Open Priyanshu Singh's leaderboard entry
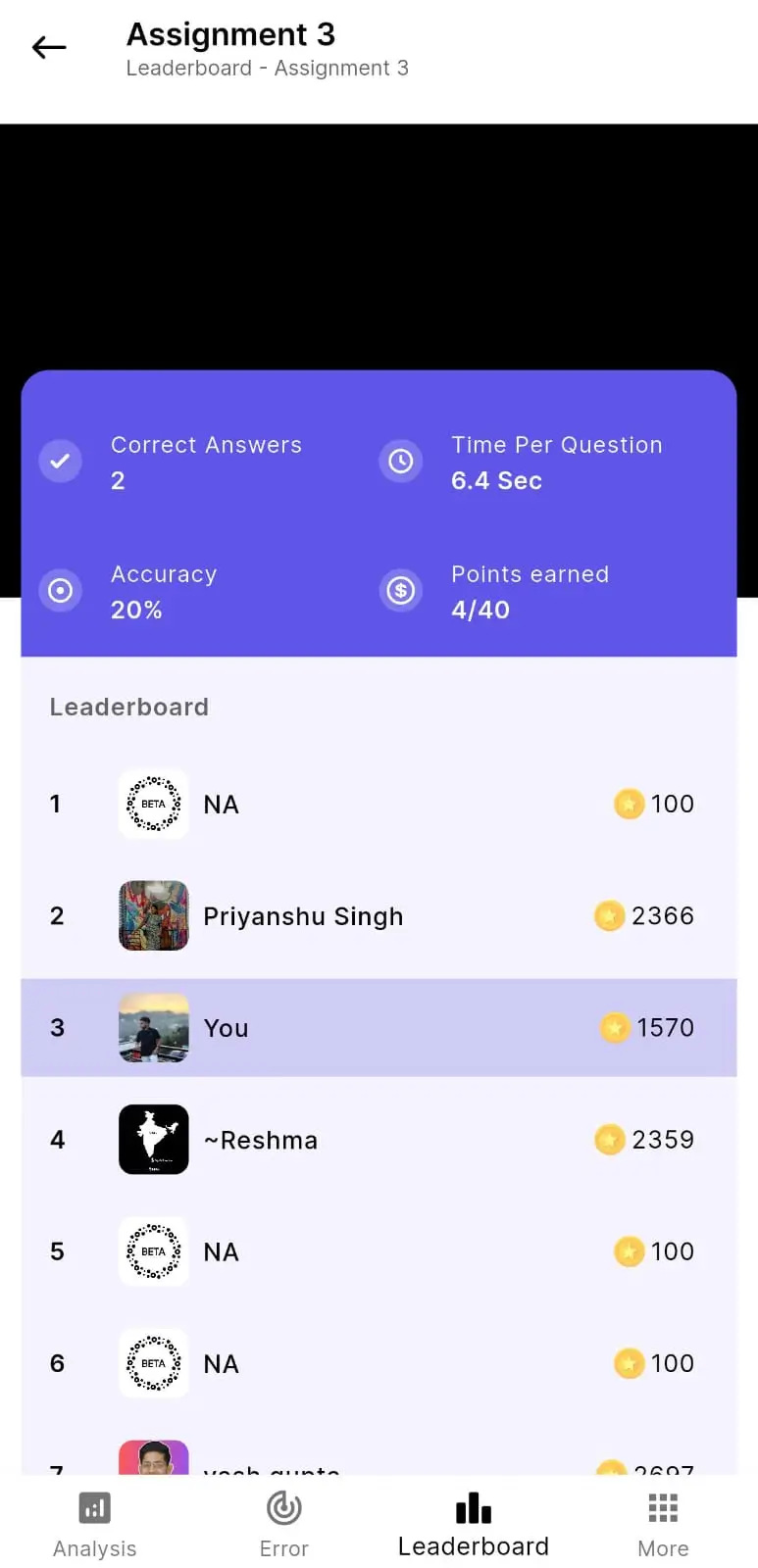Screen dimensions: 758x1568 coord(379,916)
